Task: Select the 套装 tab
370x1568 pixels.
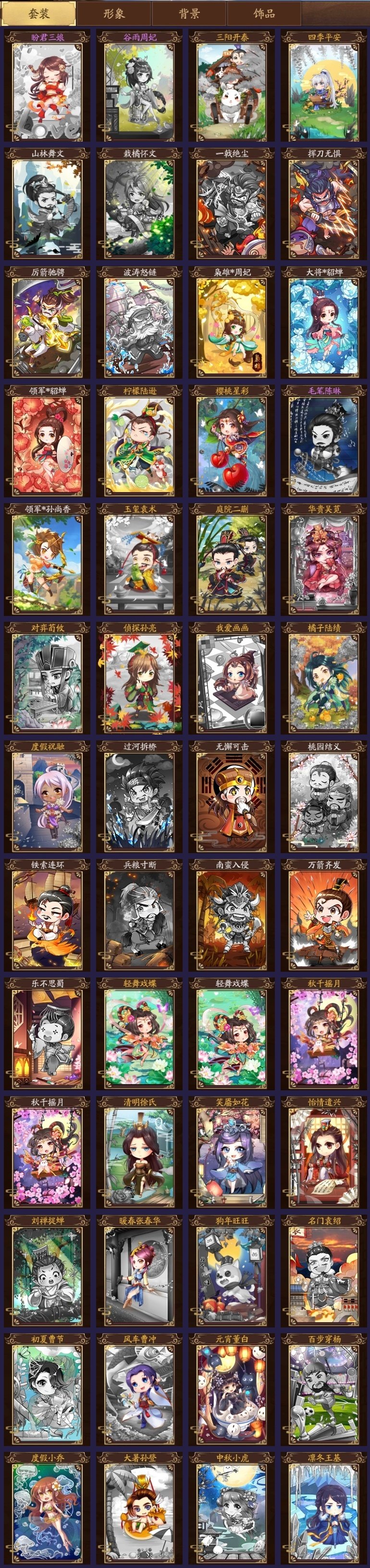Action: pyautogui.click(x=39, y=13)
